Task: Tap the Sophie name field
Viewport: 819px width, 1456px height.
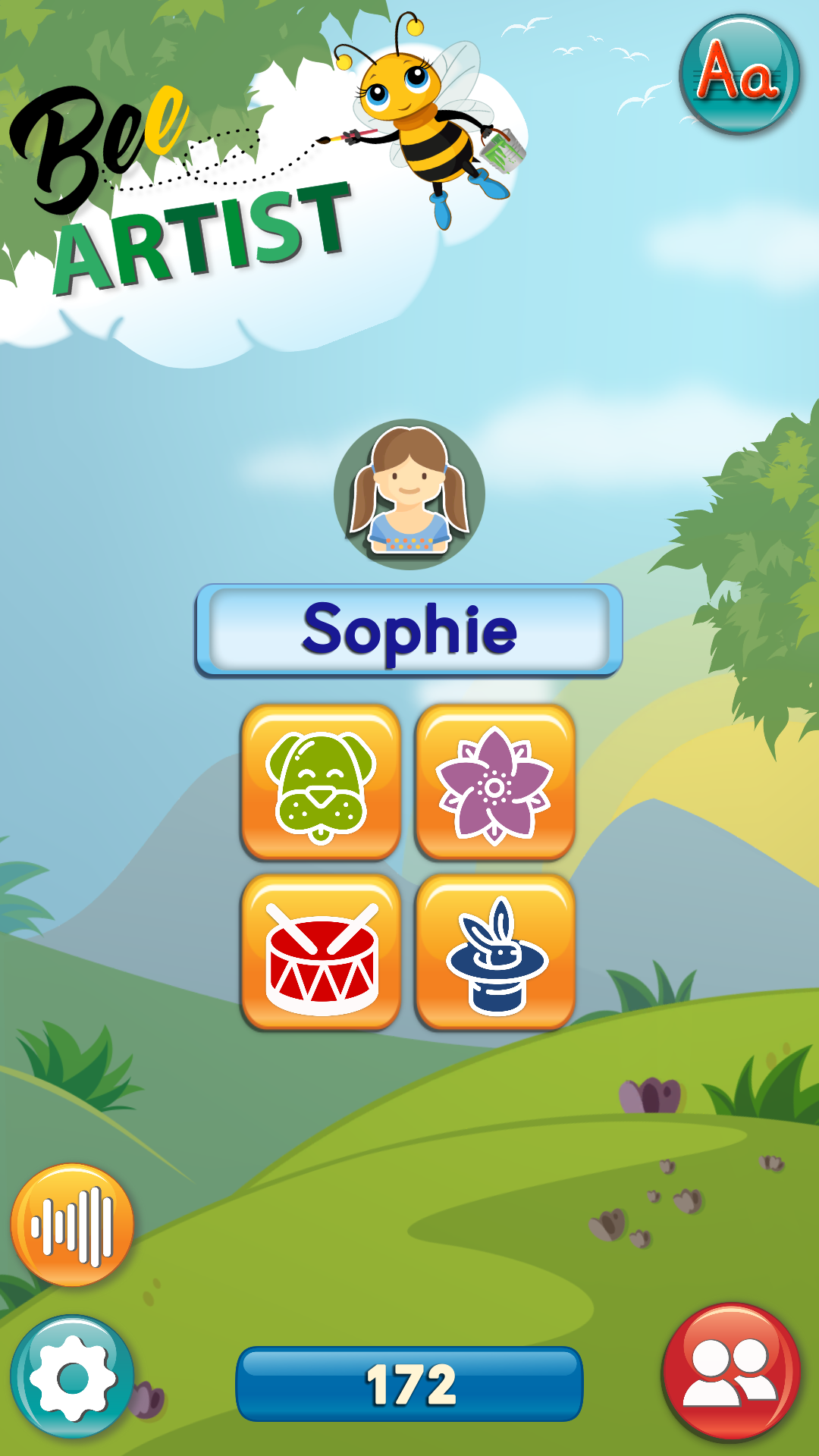Action: tap(409, 630)
